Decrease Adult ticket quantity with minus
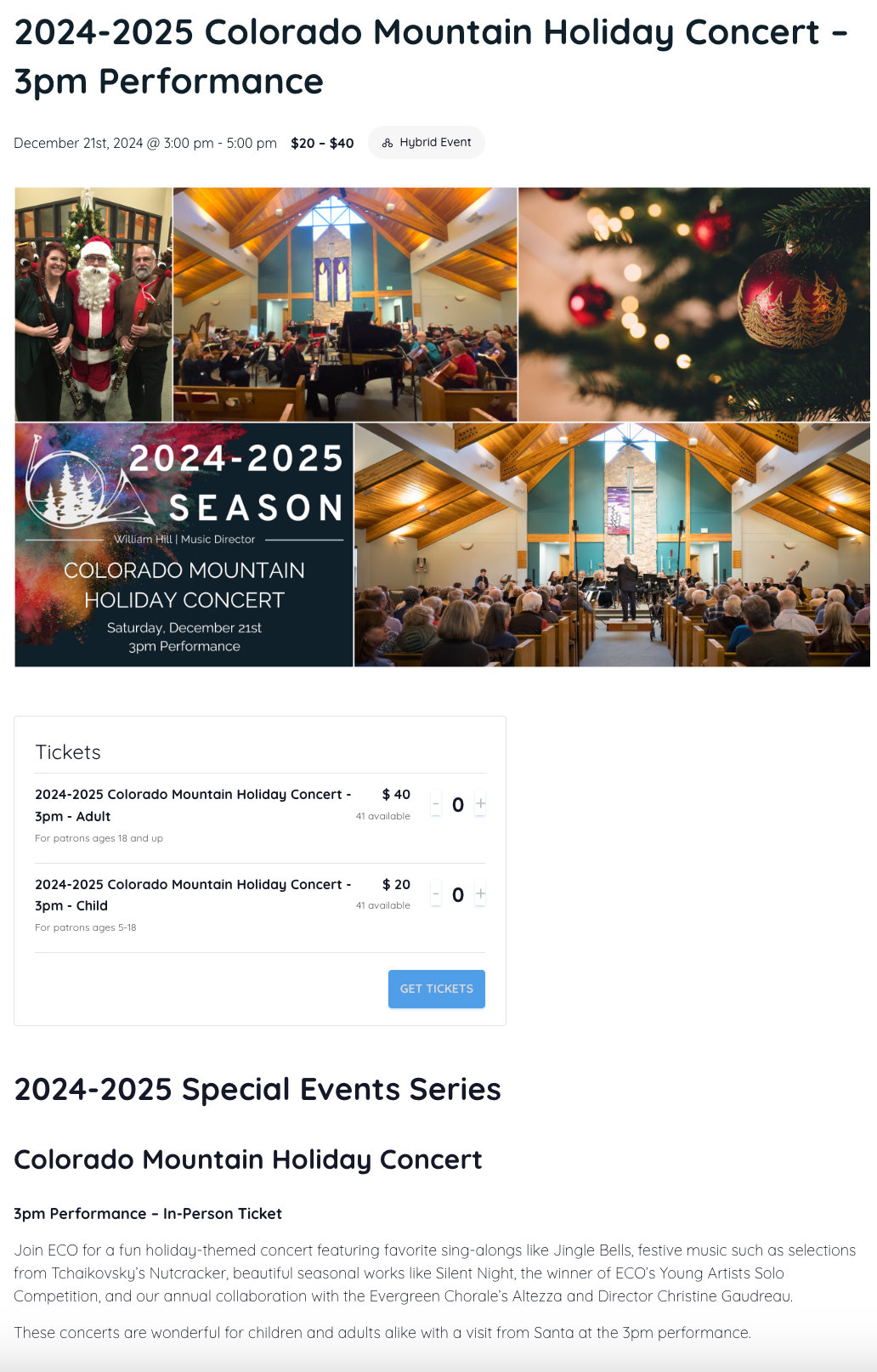 (x=436, y=804)
